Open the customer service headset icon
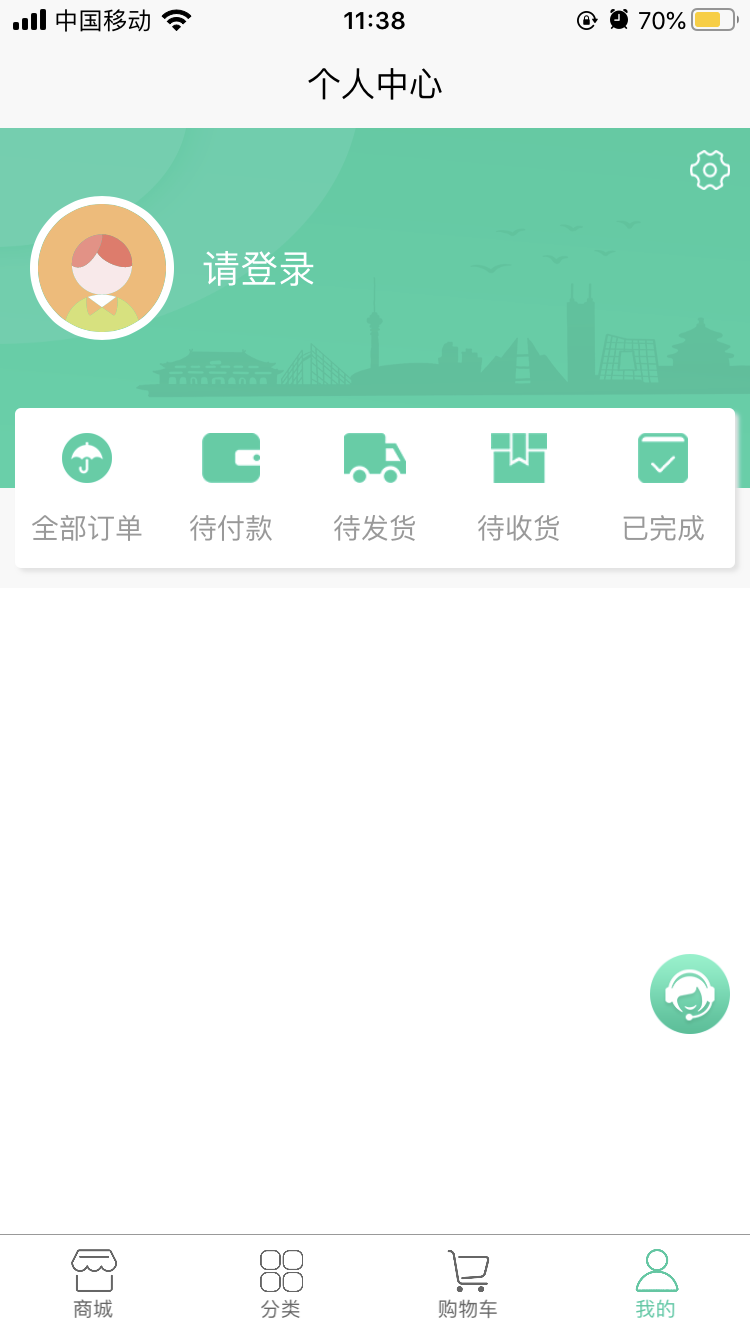This screenshot has height=1334, width=750. (x=690, y=993)
